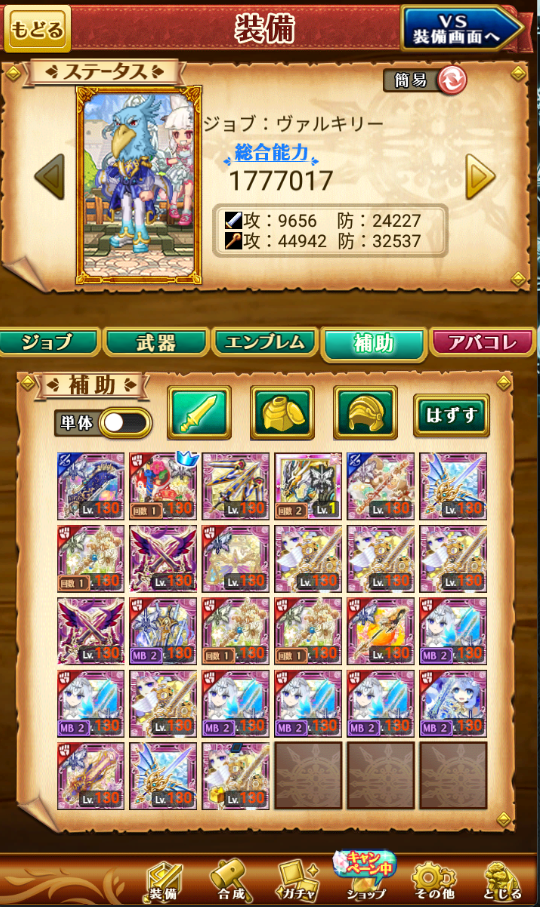Toggle the 簡易 view refresh icon
This screenshot has height=907, width=540.
(x=452, y=80)
